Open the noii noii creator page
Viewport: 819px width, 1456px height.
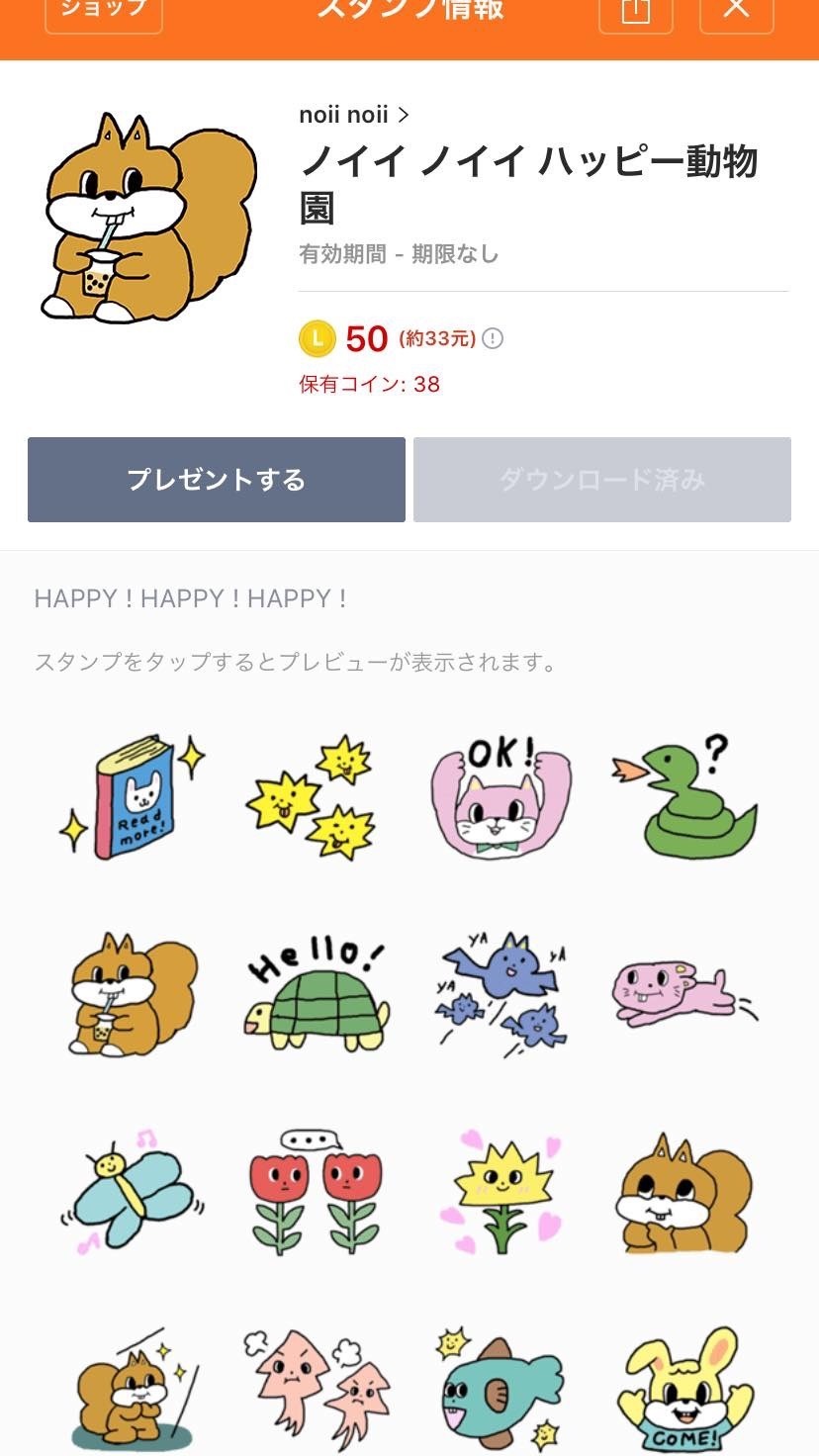tap(353, 115)
